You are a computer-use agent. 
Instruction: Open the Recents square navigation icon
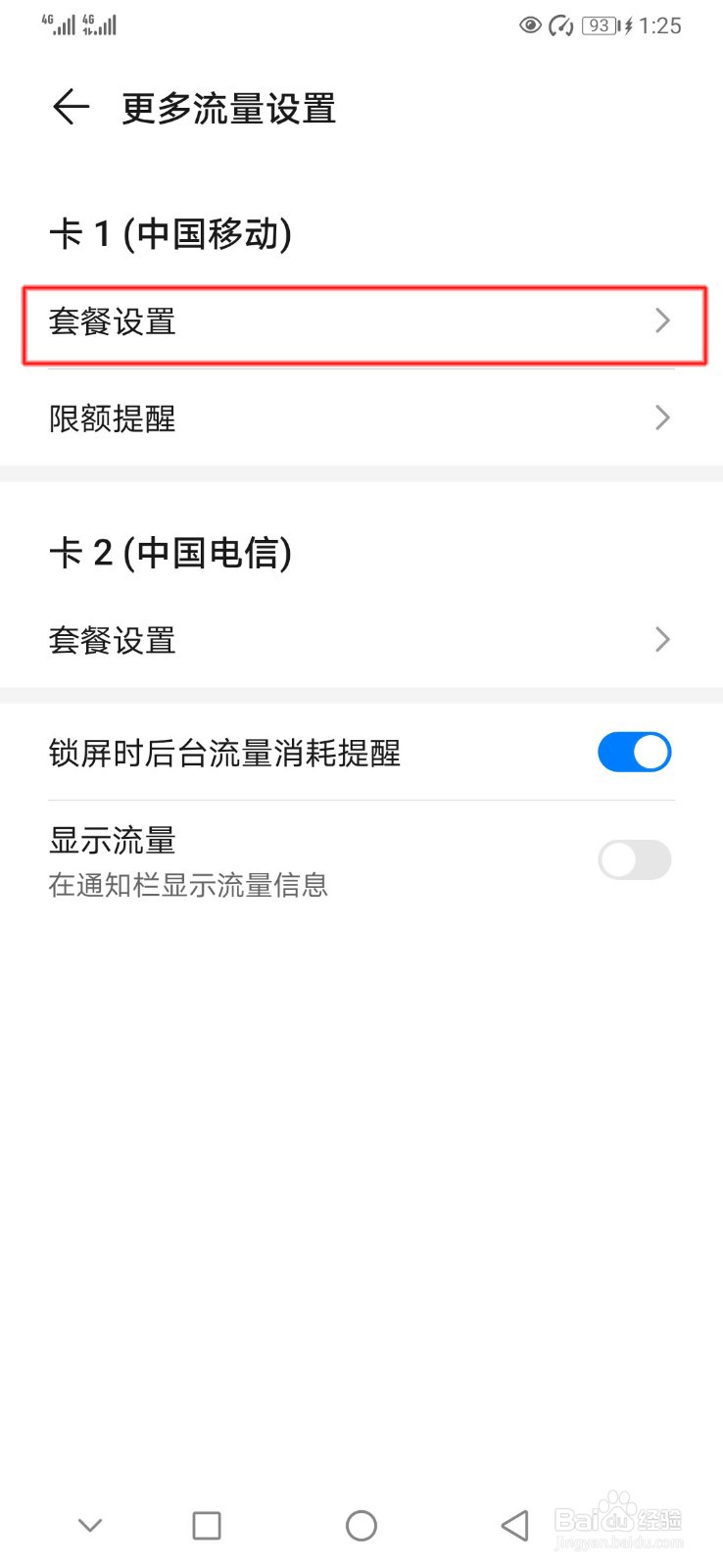coord(206,1525)
